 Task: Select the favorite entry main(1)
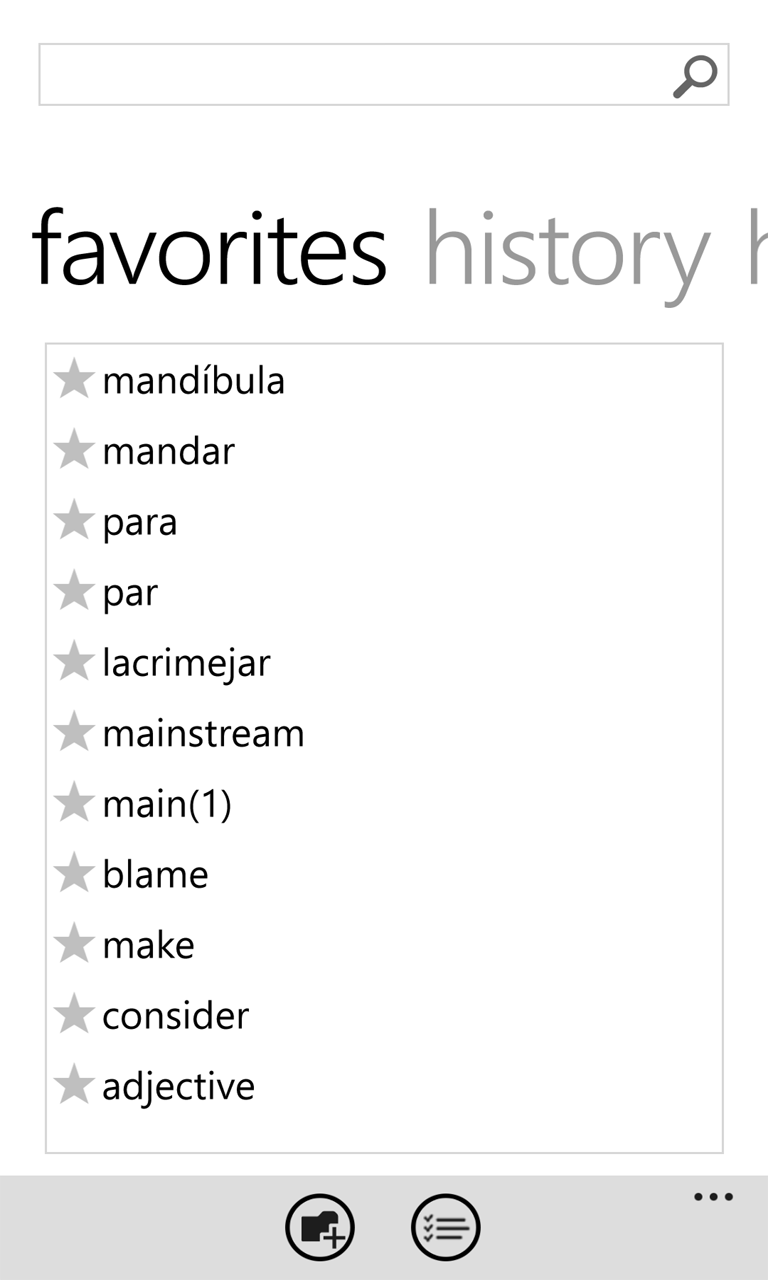166,805
